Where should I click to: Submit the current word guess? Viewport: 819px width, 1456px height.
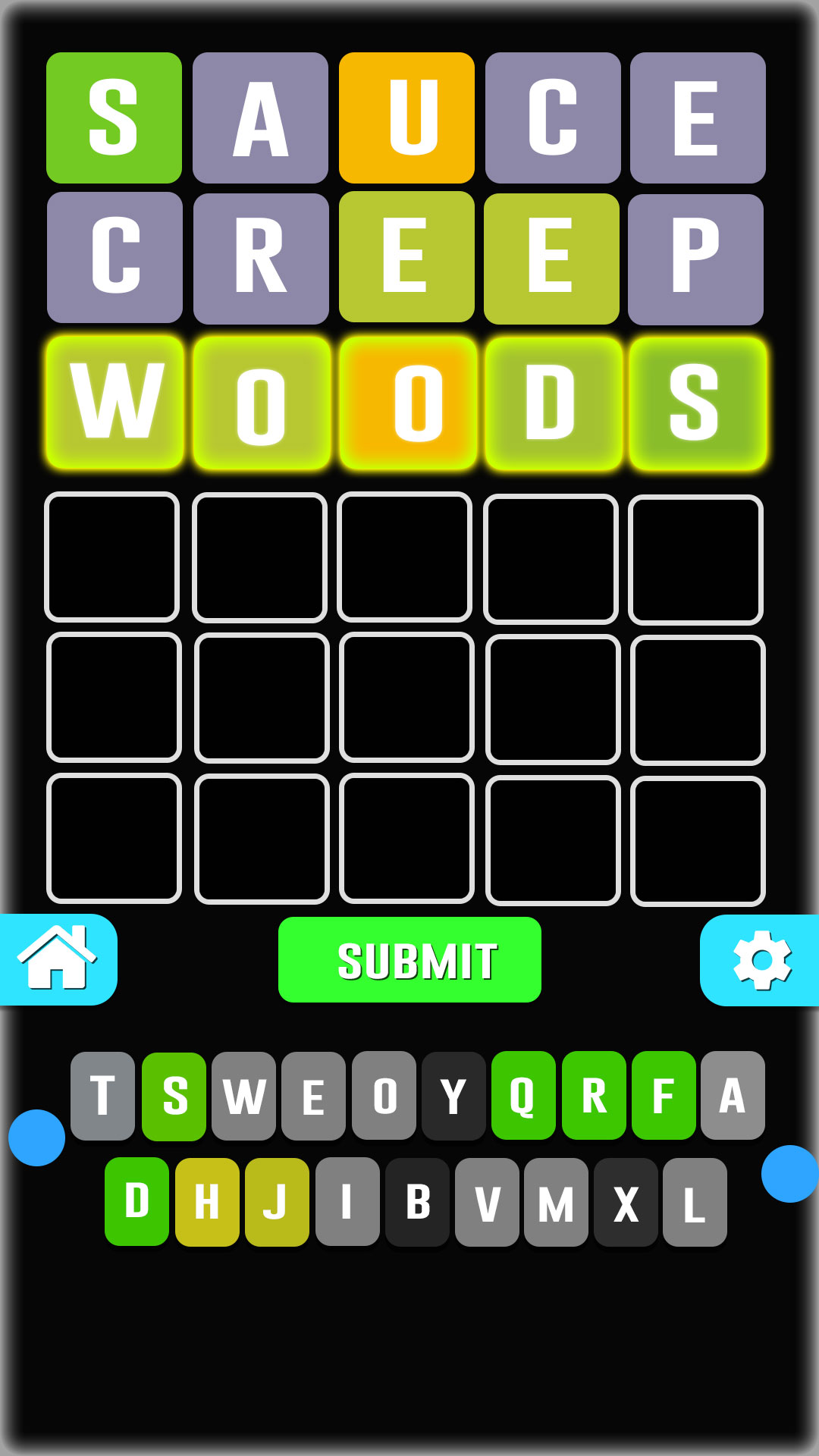click(x=409, y=960)
